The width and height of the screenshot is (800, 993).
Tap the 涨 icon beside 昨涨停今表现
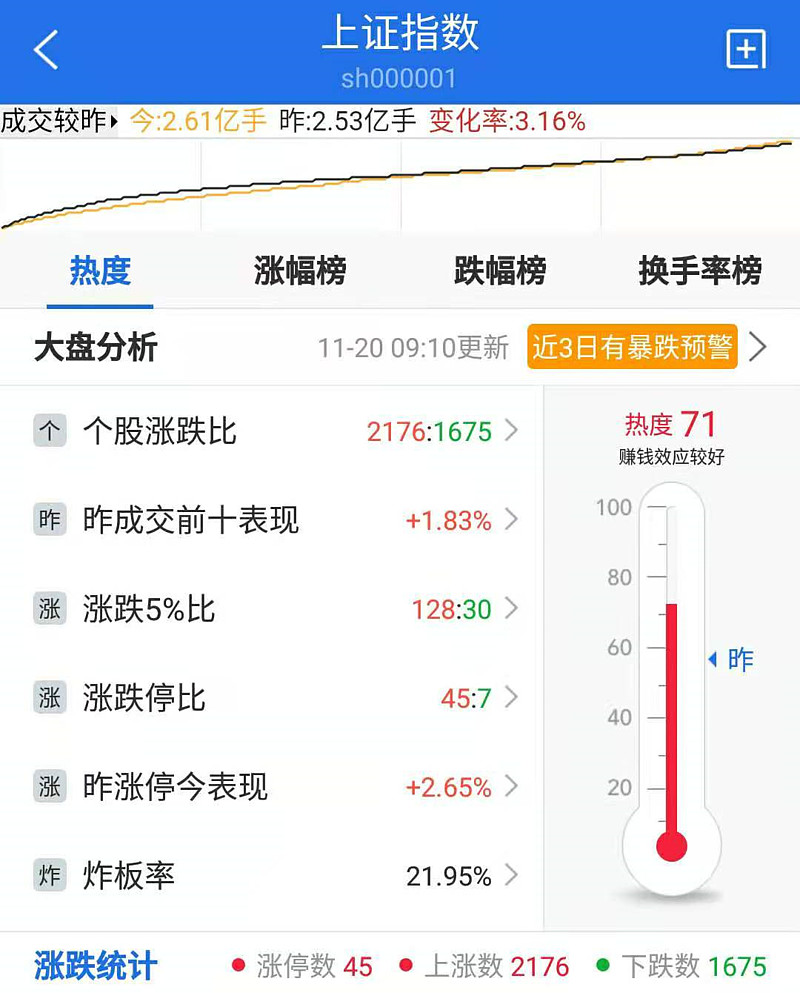click(49, 787)
